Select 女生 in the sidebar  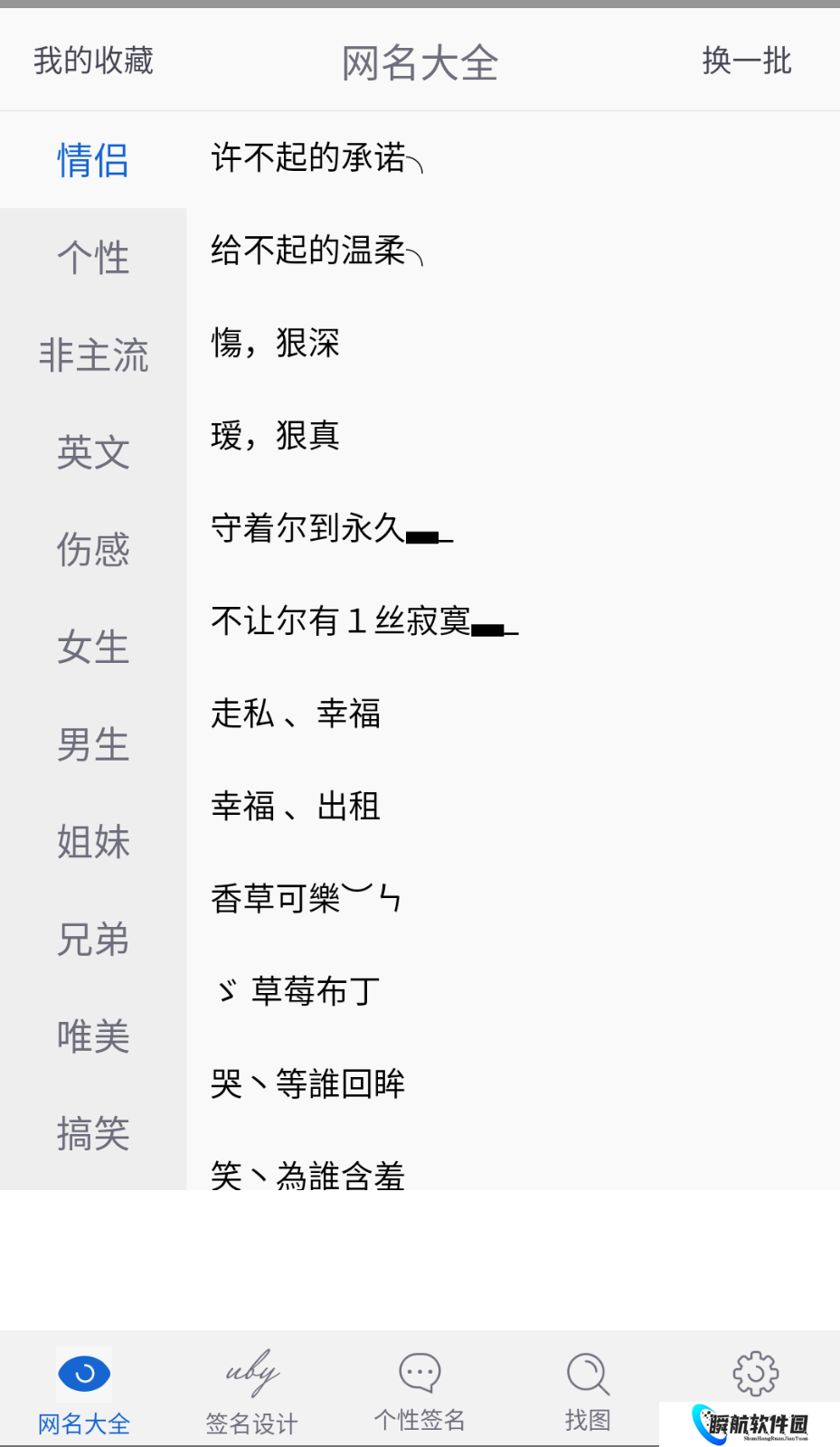[93, 648]
